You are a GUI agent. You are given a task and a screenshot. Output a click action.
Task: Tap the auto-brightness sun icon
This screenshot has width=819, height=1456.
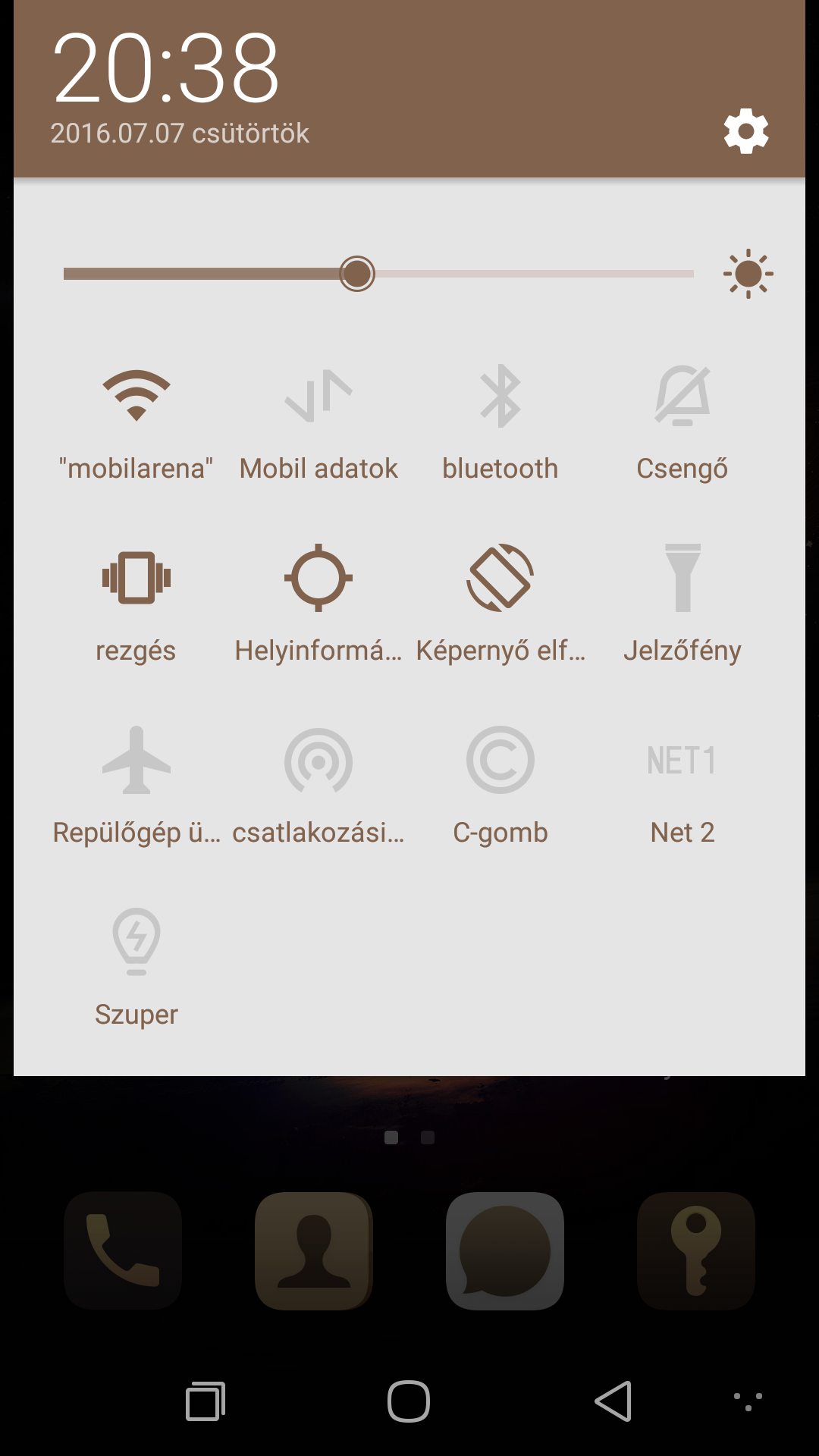click(748, 274)
